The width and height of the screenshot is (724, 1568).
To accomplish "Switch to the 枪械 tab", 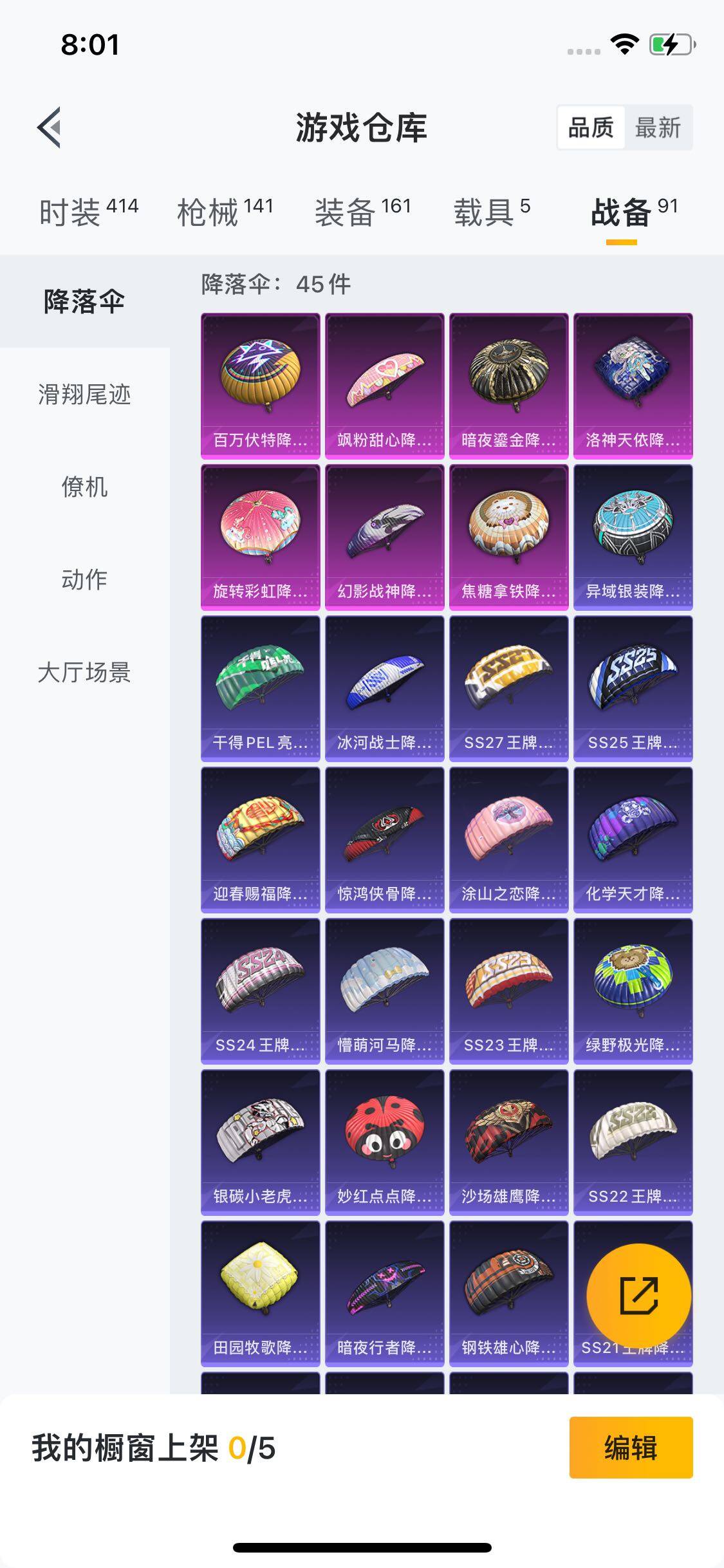I will [225, 212].
